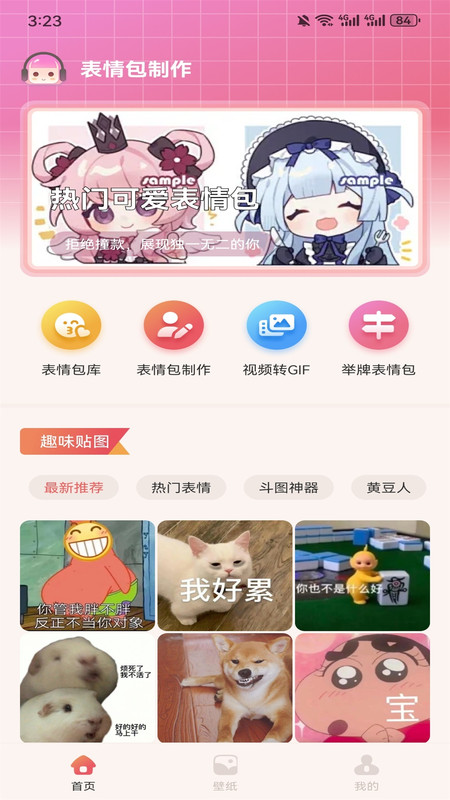Open the guinea pig 烦死了 sticker
The image size is (450, 800).
tap(87, 688)
